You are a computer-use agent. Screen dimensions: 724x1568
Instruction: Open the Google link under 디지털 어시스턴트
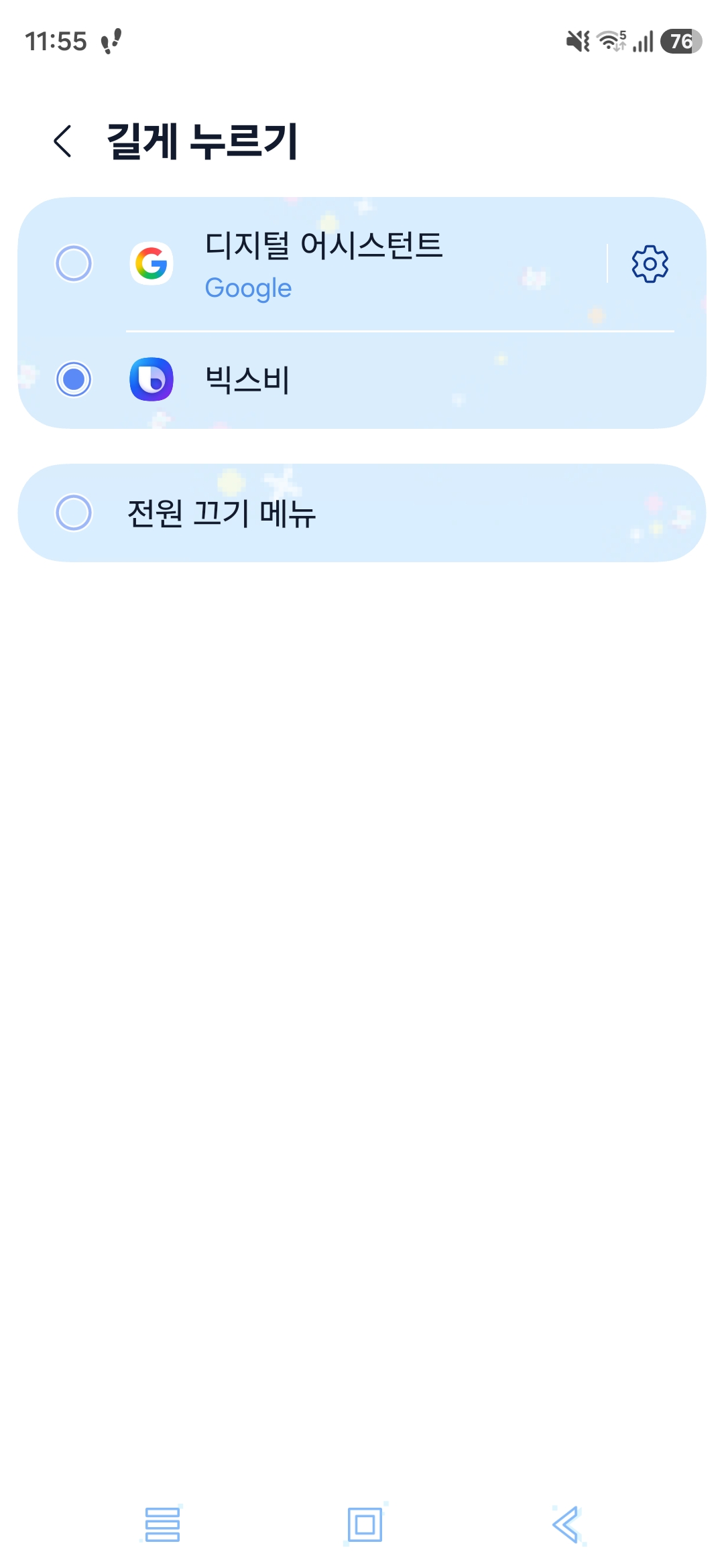248,287
